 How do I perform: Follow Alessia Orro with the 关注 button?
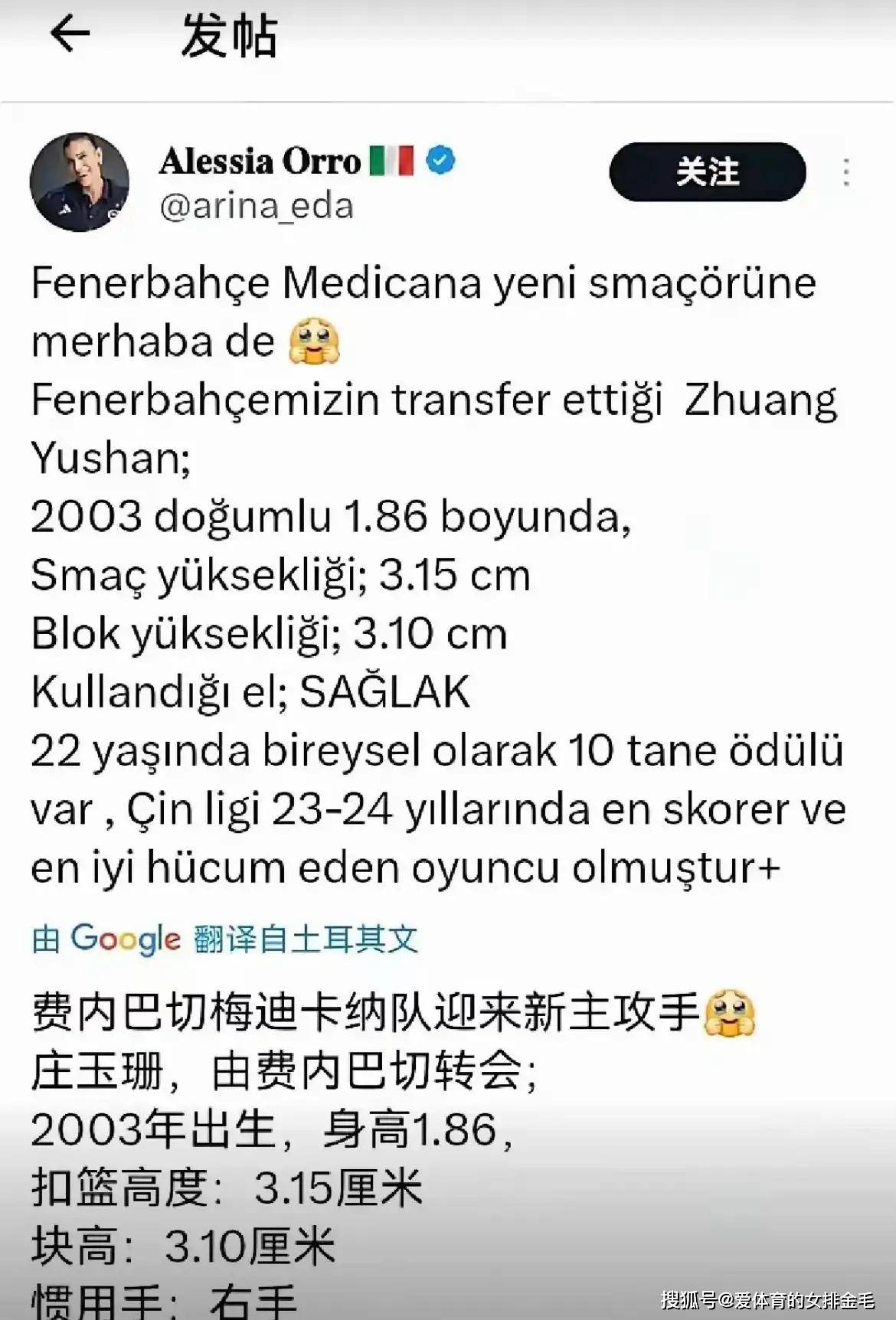click(707, 172)
